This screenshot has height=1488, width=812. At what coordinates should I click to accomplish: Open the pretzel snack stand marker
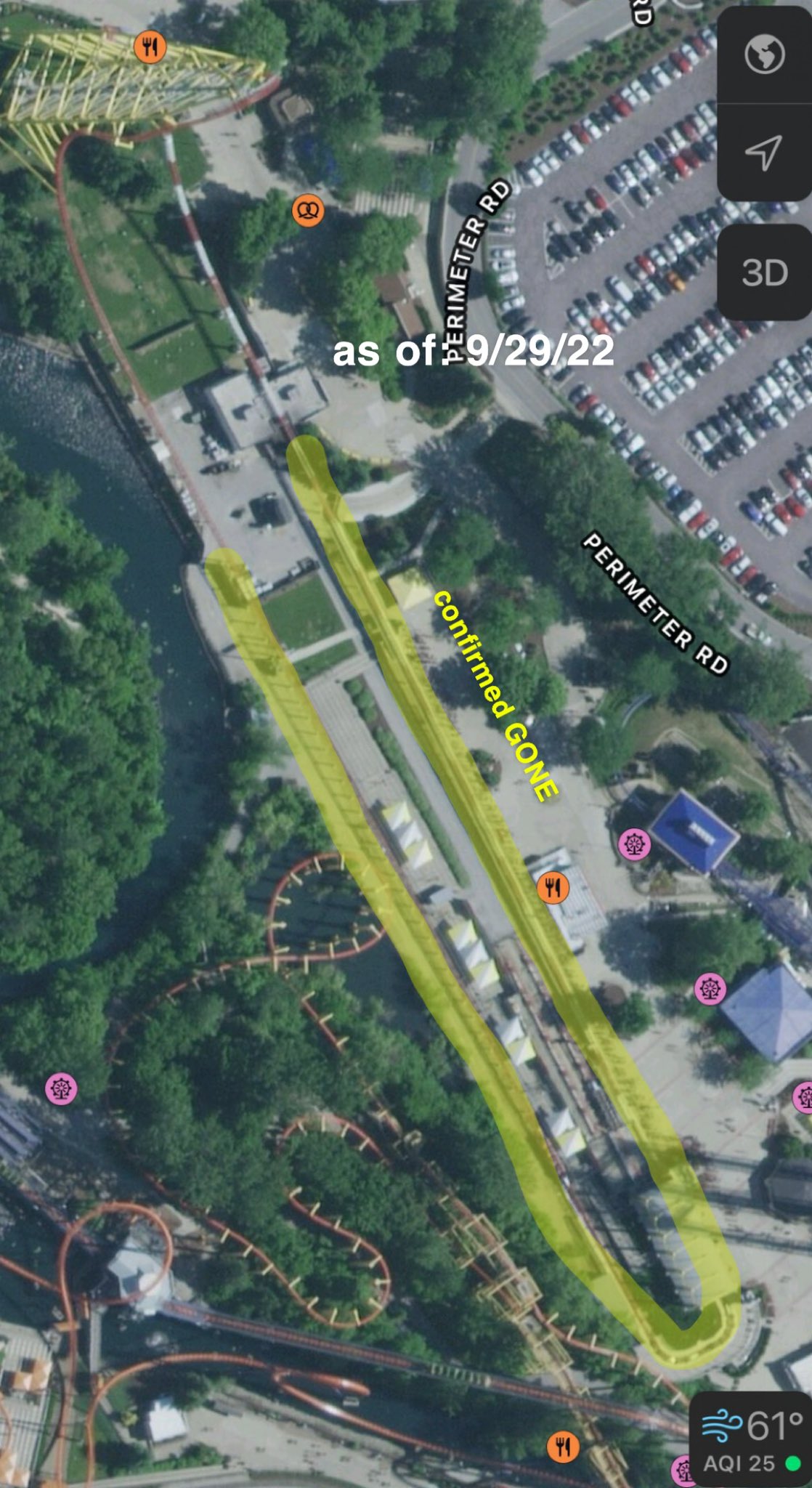click(x=308, y=211)
